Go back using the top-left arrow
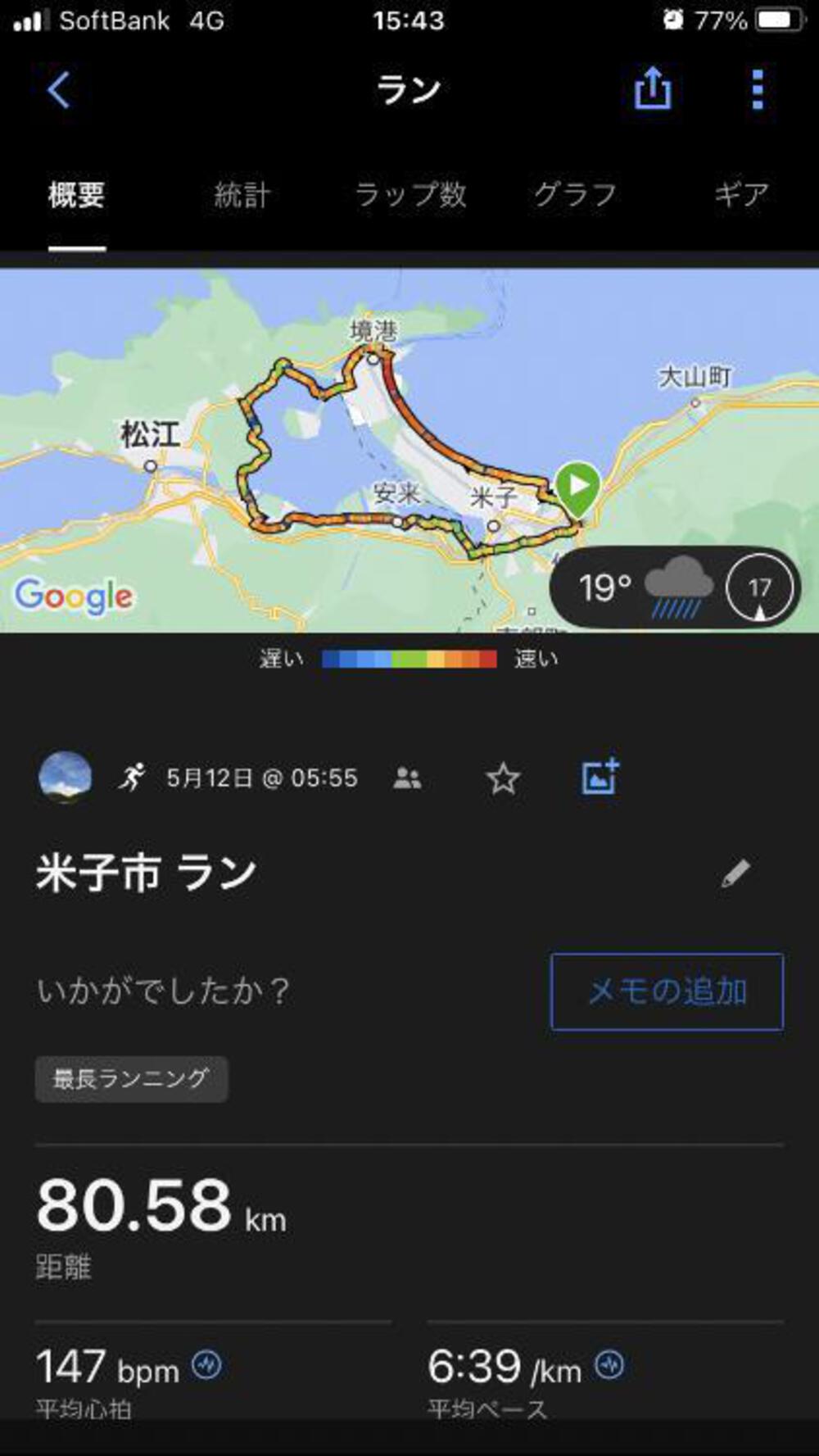The width and height of the screenshot is (819, 1456). (x=58, y=89)
